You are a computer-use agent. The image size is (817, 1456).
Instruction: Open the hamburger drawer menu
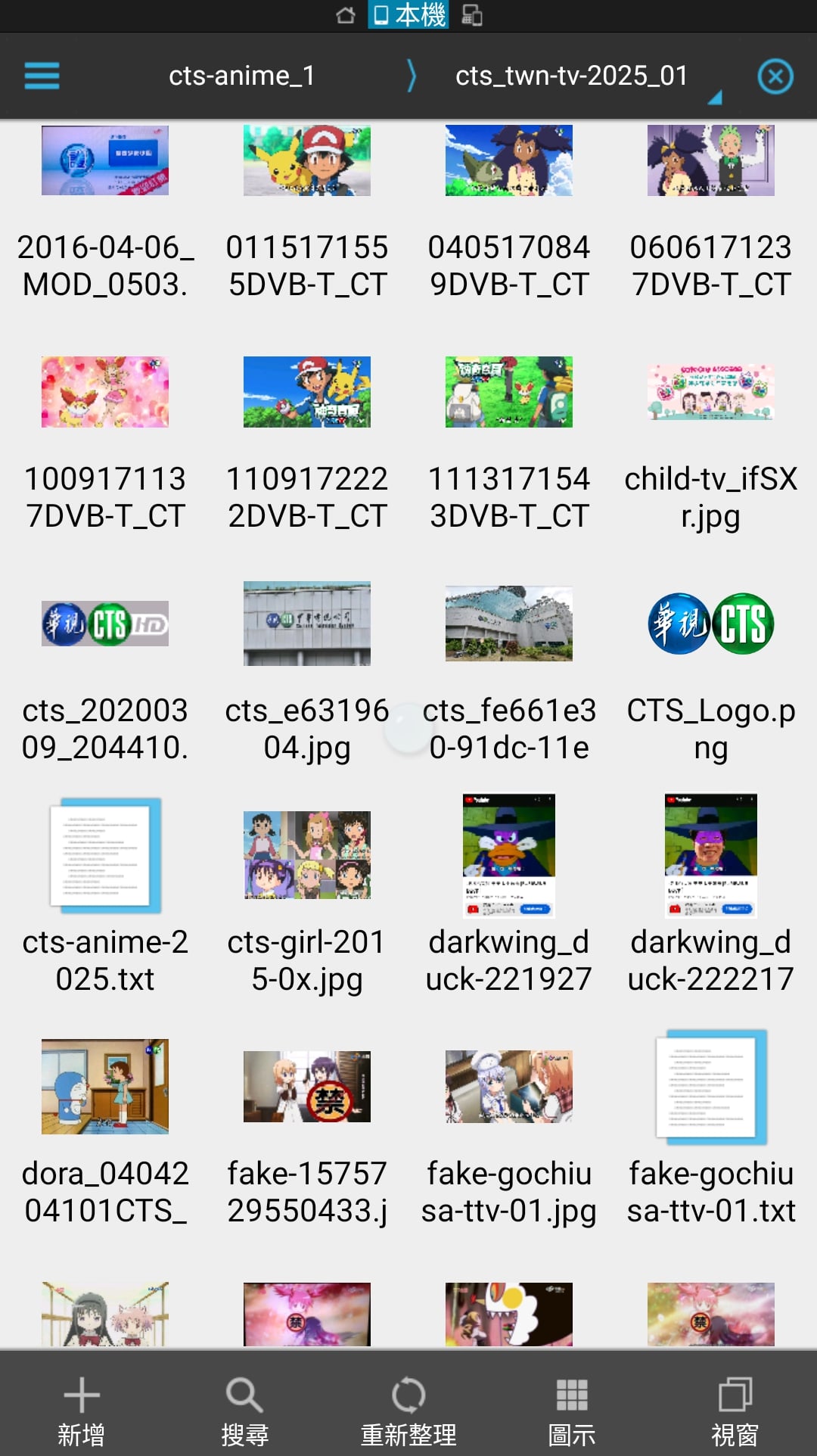click(42, 76)
